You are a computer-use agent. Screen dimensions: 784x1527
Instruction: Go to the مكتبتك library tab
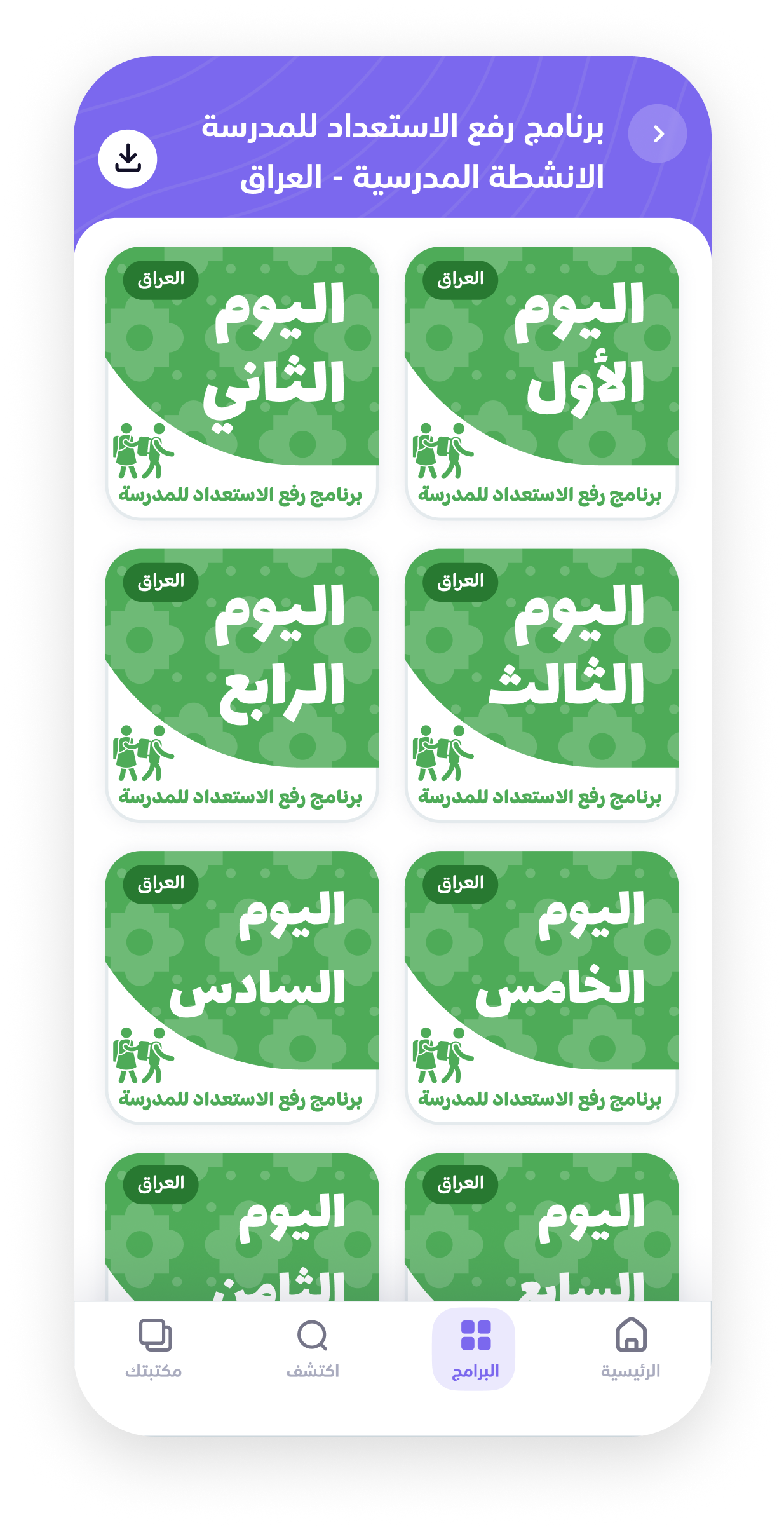[154, 1348]
